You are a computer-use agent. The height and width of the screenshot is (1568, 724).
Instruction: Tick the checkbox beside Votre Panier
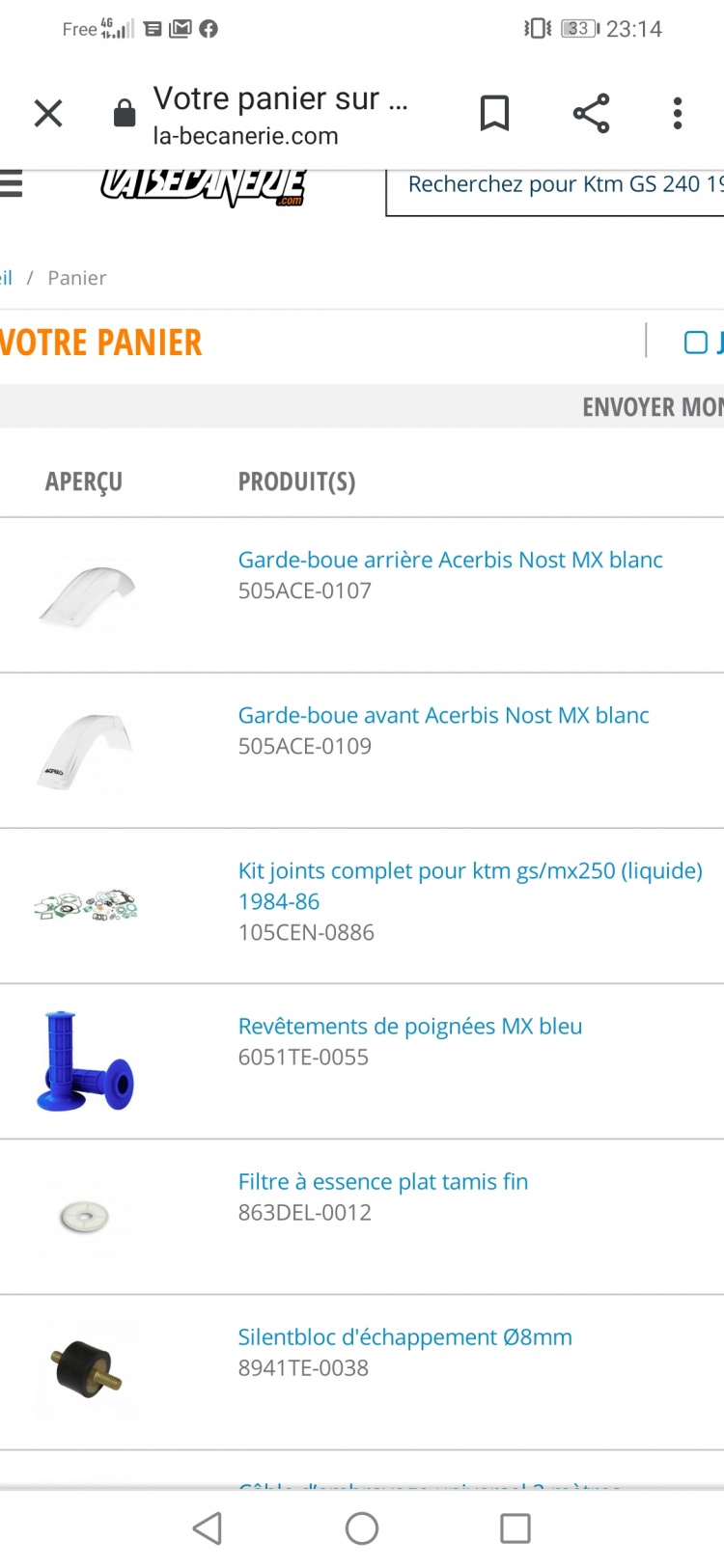(x=695, y=343)
